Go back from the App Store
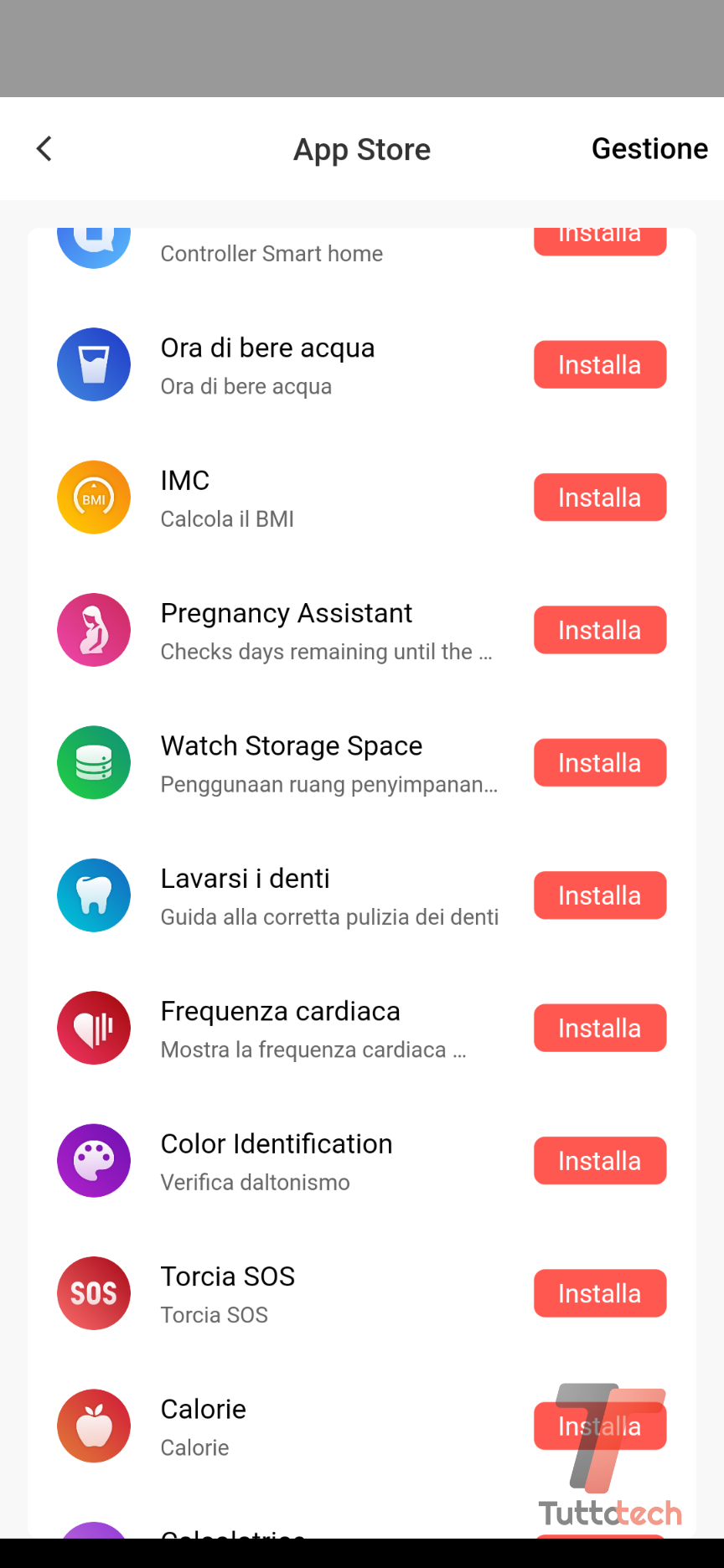The height and width of the screenshot is (1568, 724). [x=44, y=149]
